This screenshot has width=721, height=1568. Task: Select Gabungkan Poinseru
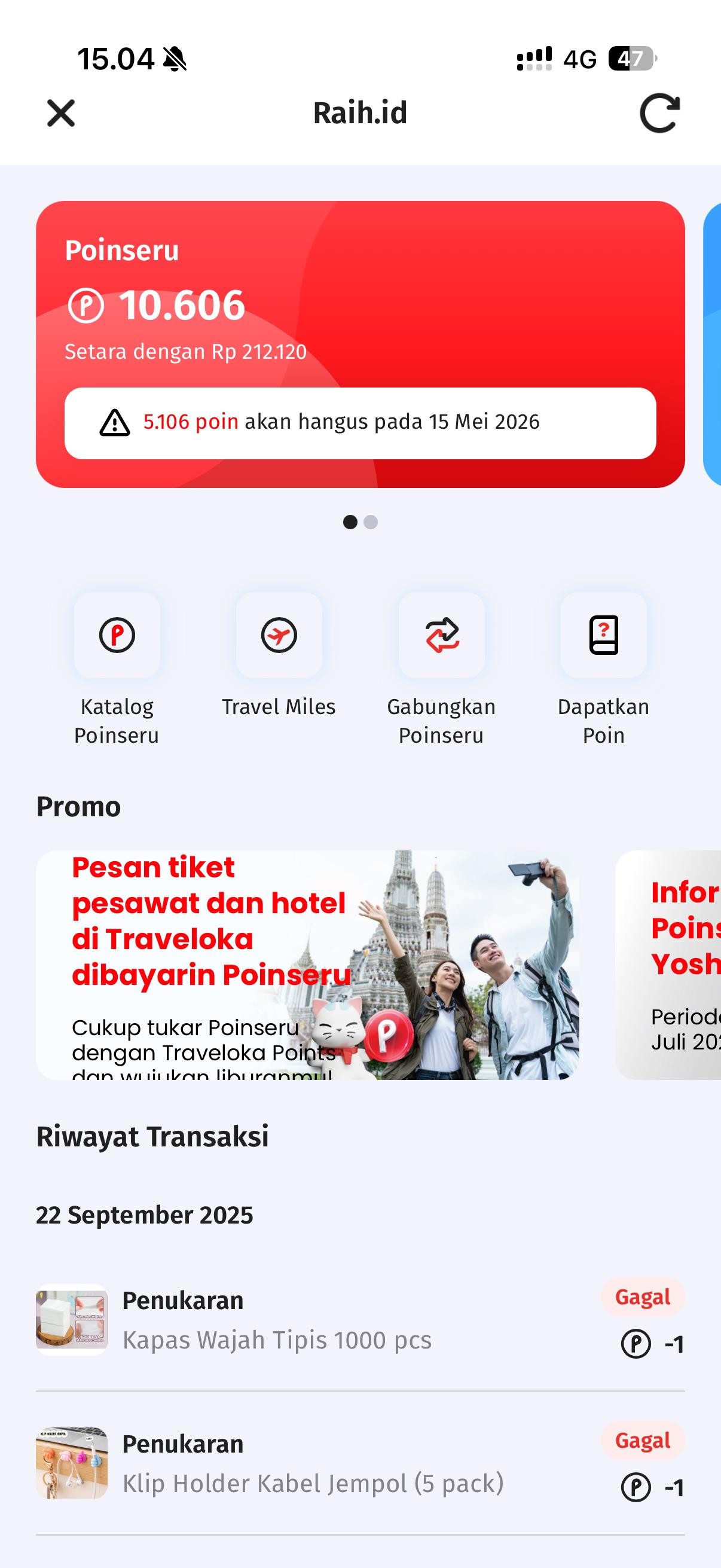pos(441,636)
